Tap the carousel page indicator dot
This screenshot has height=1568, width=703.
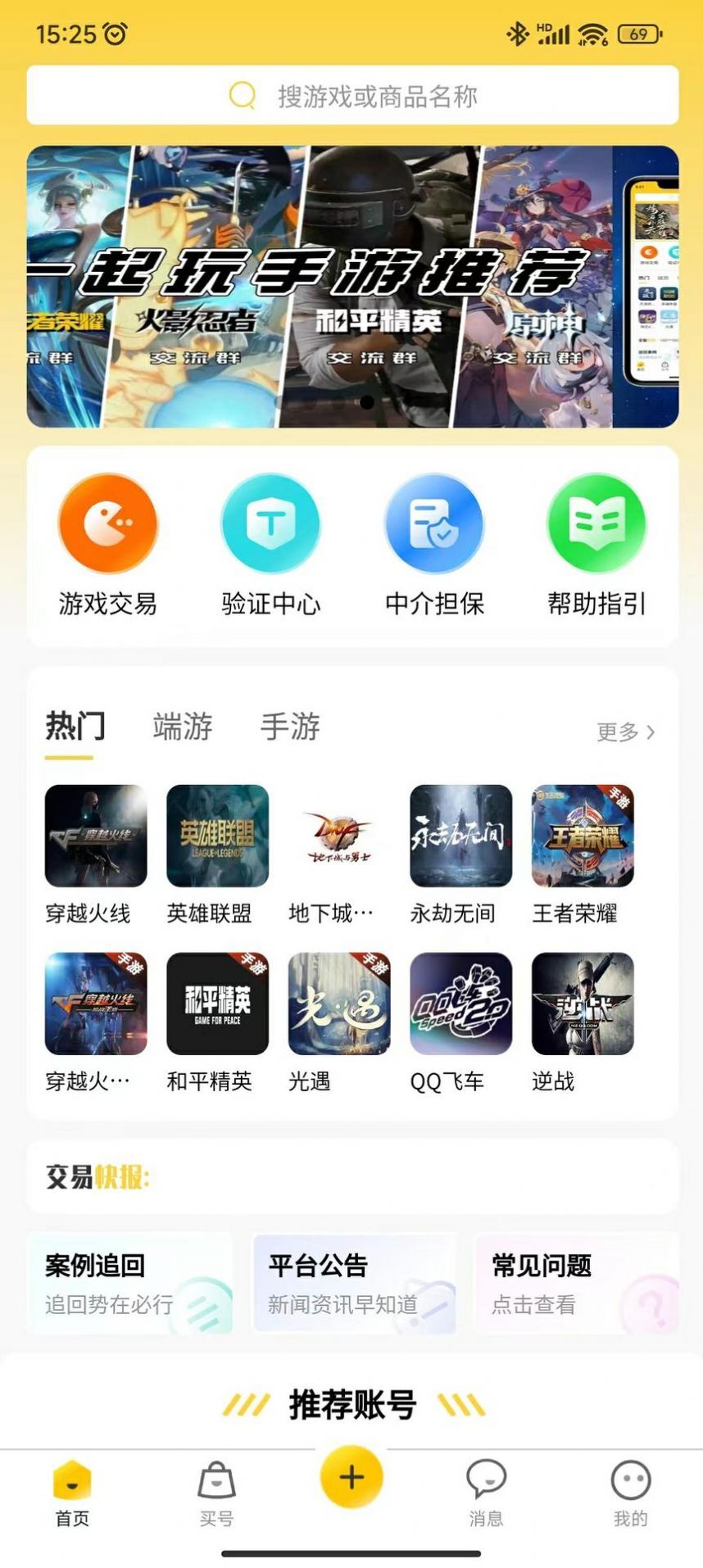[365, 401]
